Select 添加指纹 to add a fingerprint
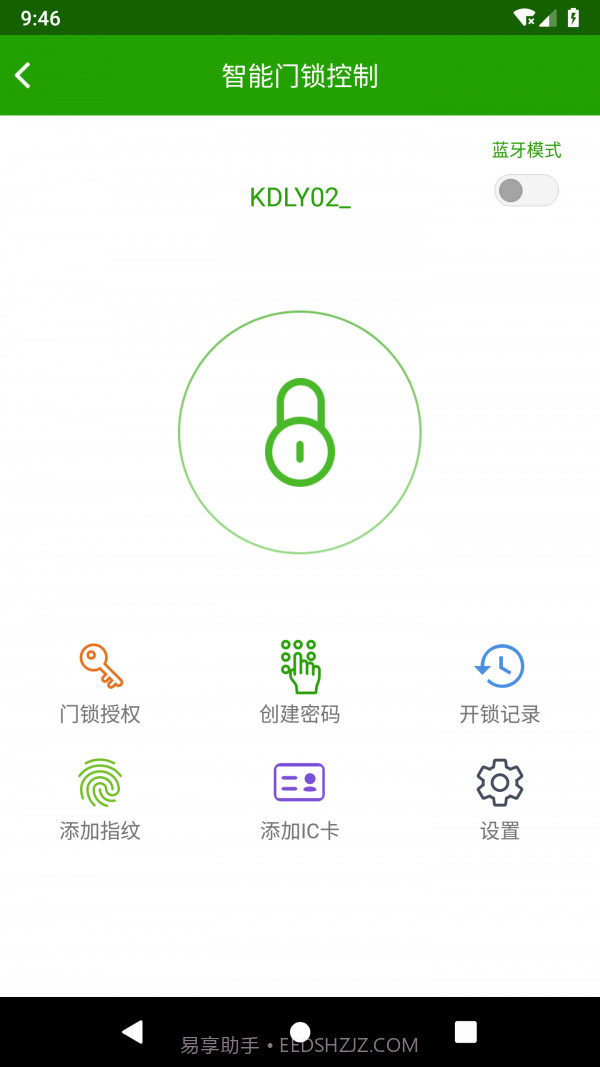This screenshot has height=1067, width=600. (x=100, y=799)
